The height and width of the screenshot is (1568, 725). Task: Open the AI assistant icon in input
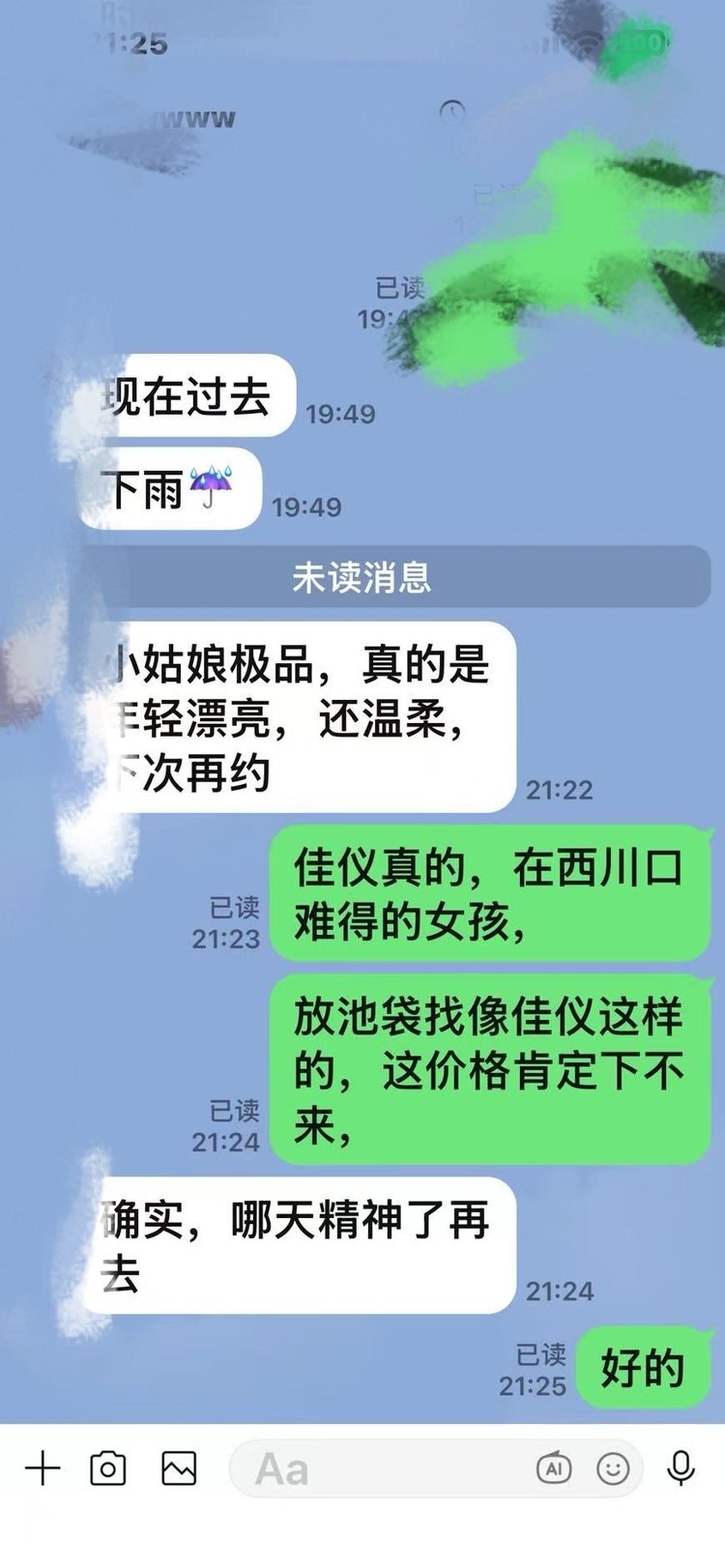[x=554, y=1469]
